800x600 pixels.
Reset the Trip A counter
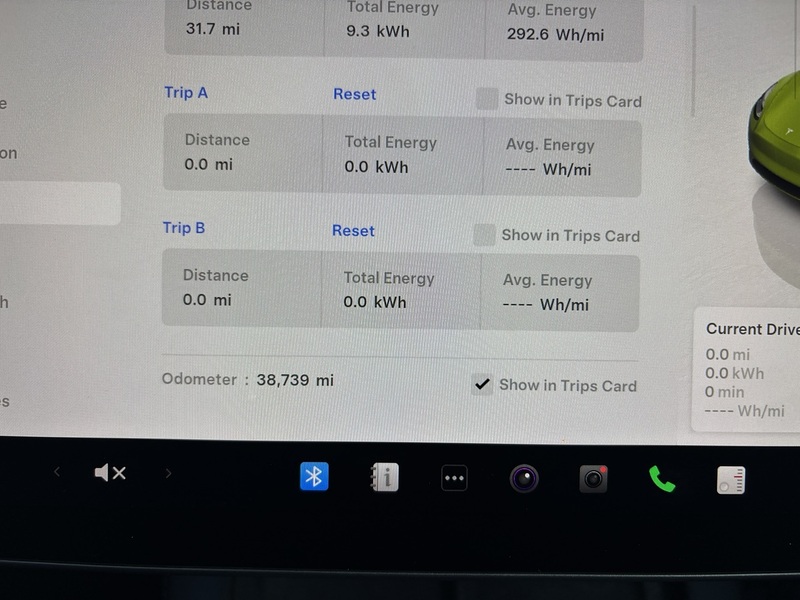click(x=354, y=94)
